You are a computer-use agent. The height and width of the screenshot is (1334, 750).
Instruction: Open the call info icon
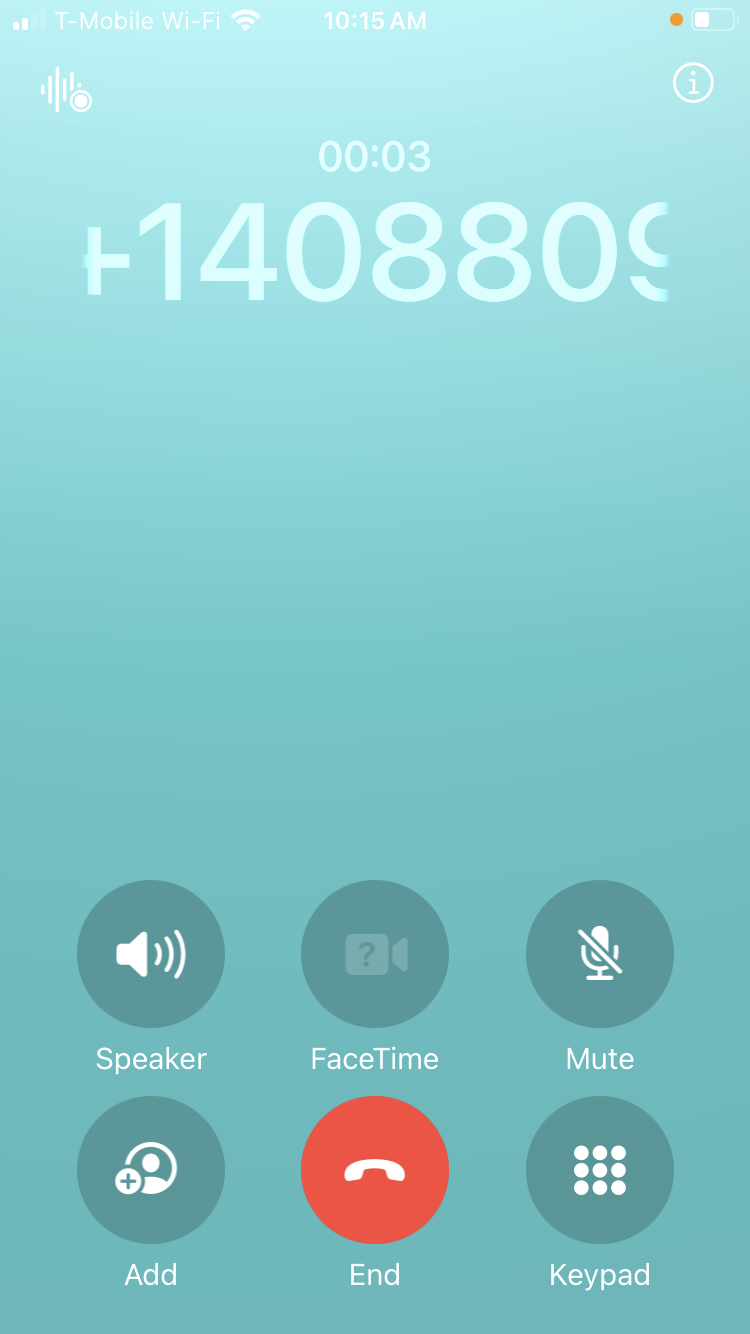(693, 84)
